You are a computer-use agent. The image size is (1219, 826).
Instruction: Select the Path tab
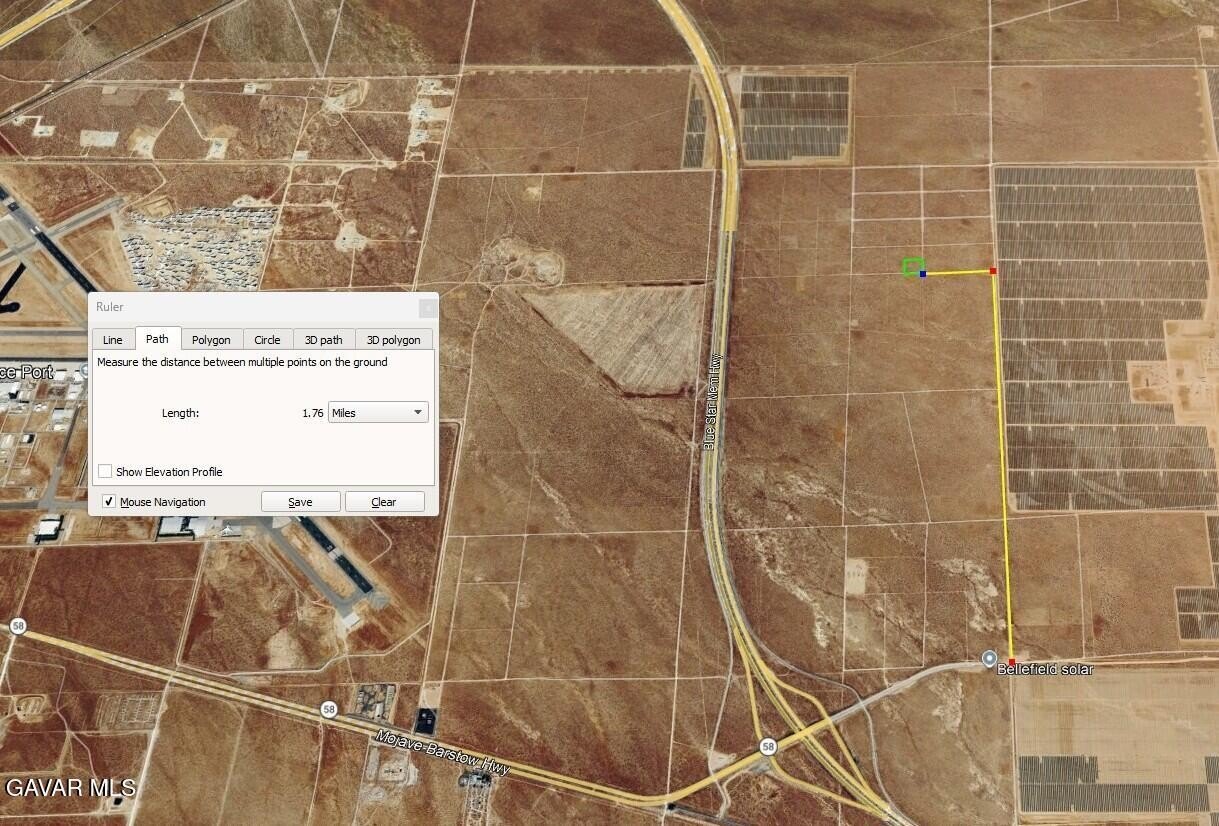[157, 339]
